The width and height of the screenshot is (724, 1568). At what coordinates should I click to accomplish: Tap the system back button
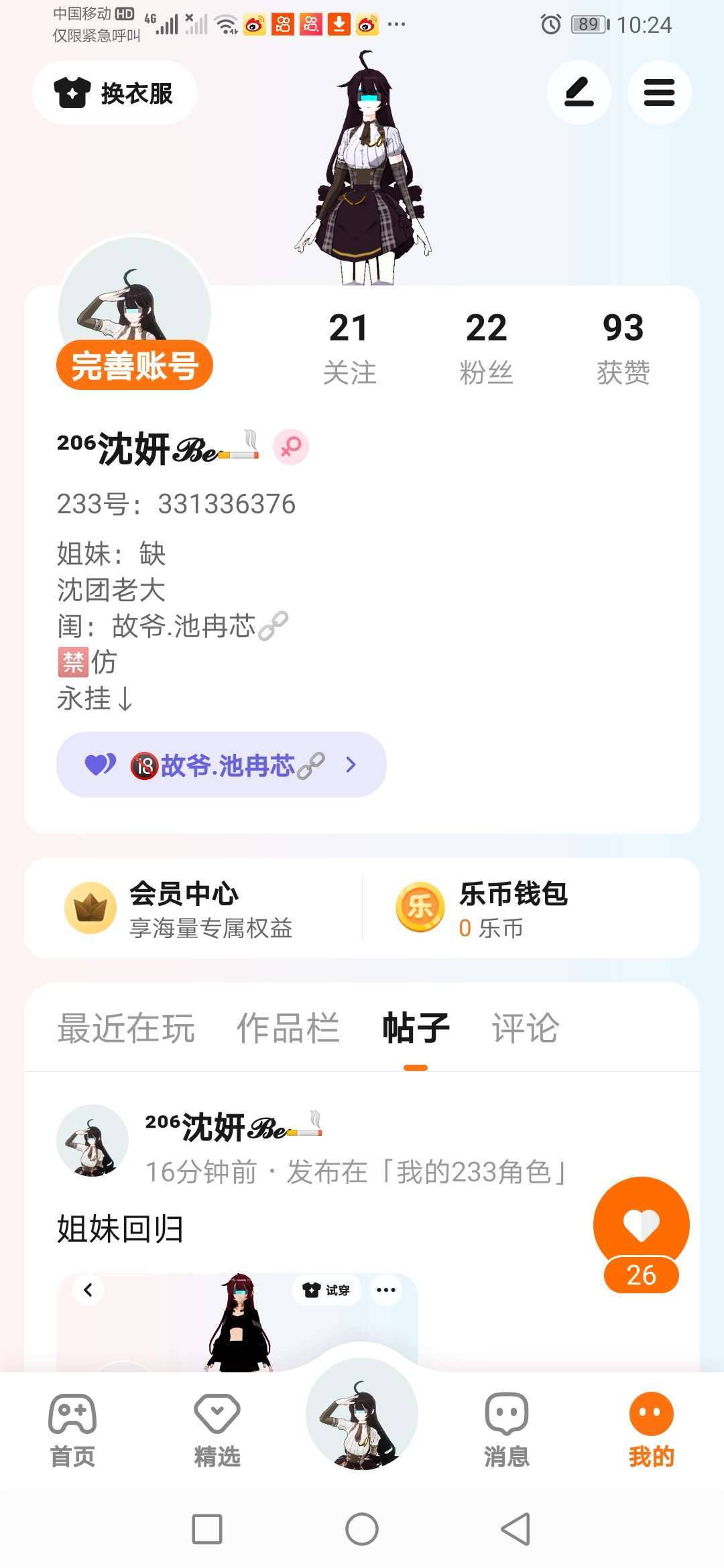click(516, 1529)
